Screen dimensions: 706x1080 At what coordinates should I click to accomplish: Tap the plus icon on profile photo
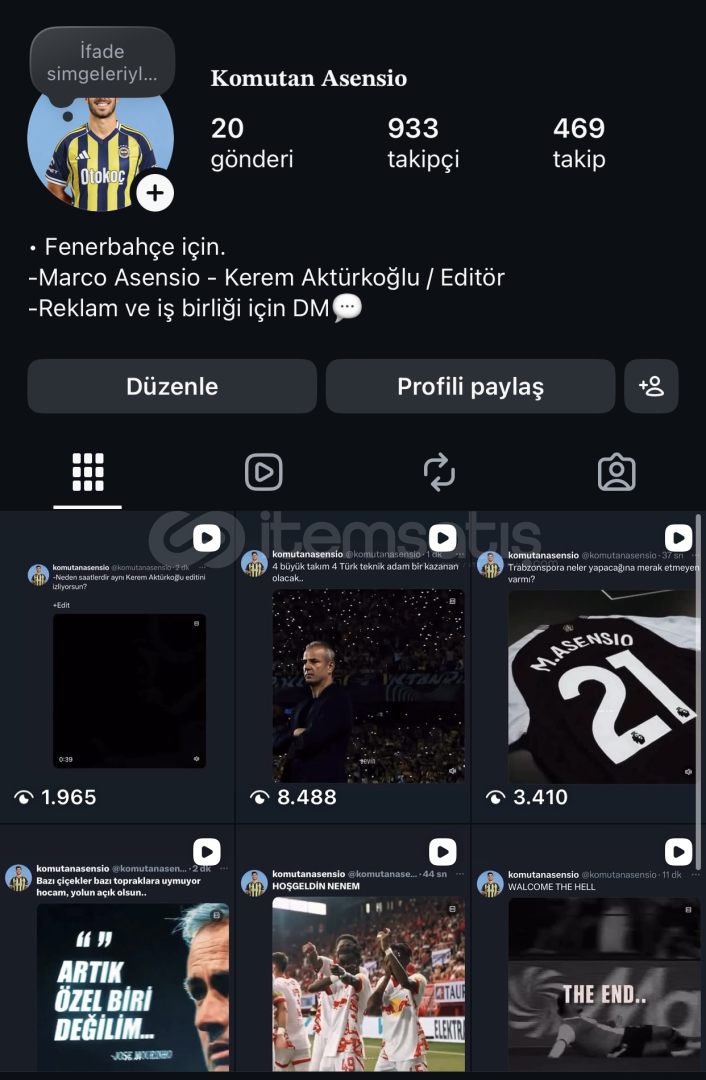coord(155,192)
